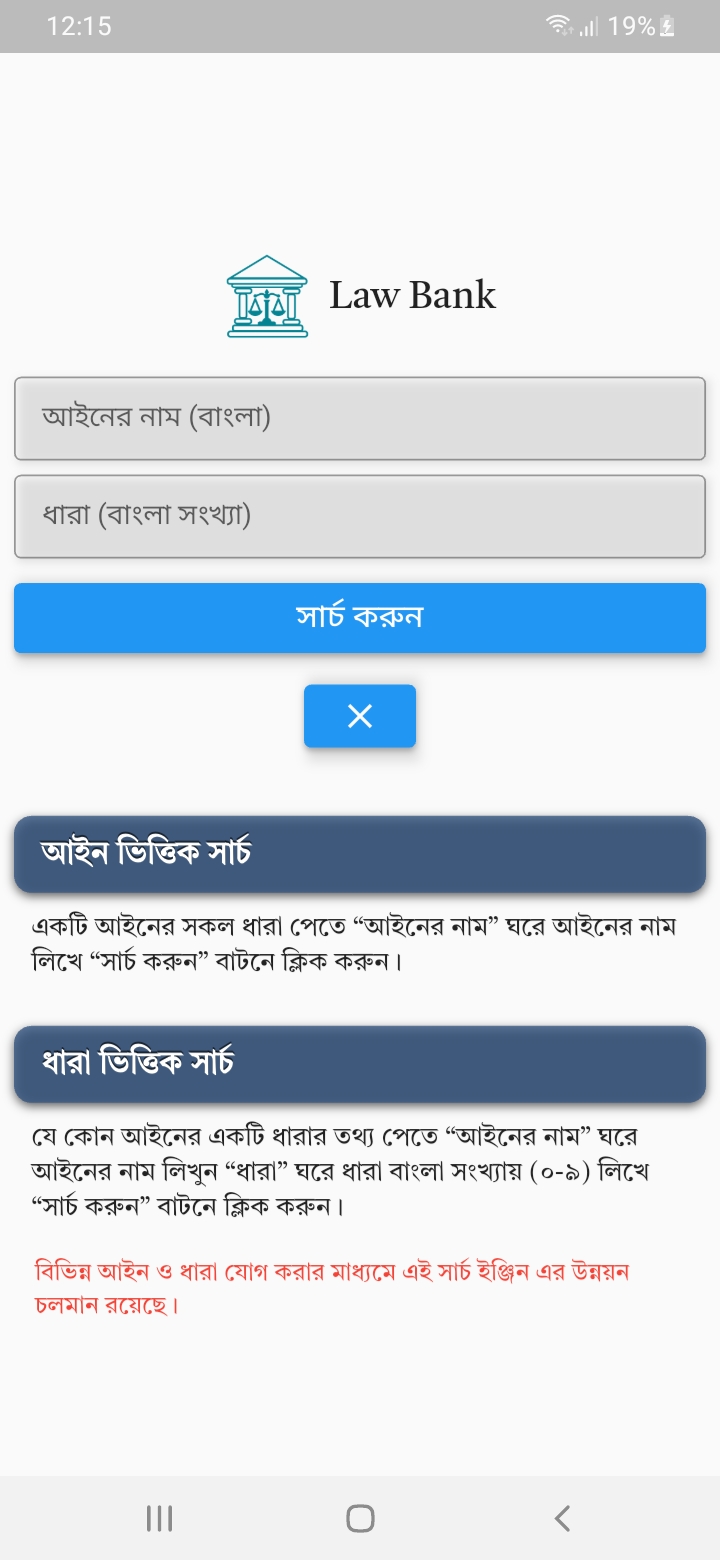Click the X button below search
720x1560 pixels.
point(360,716)
